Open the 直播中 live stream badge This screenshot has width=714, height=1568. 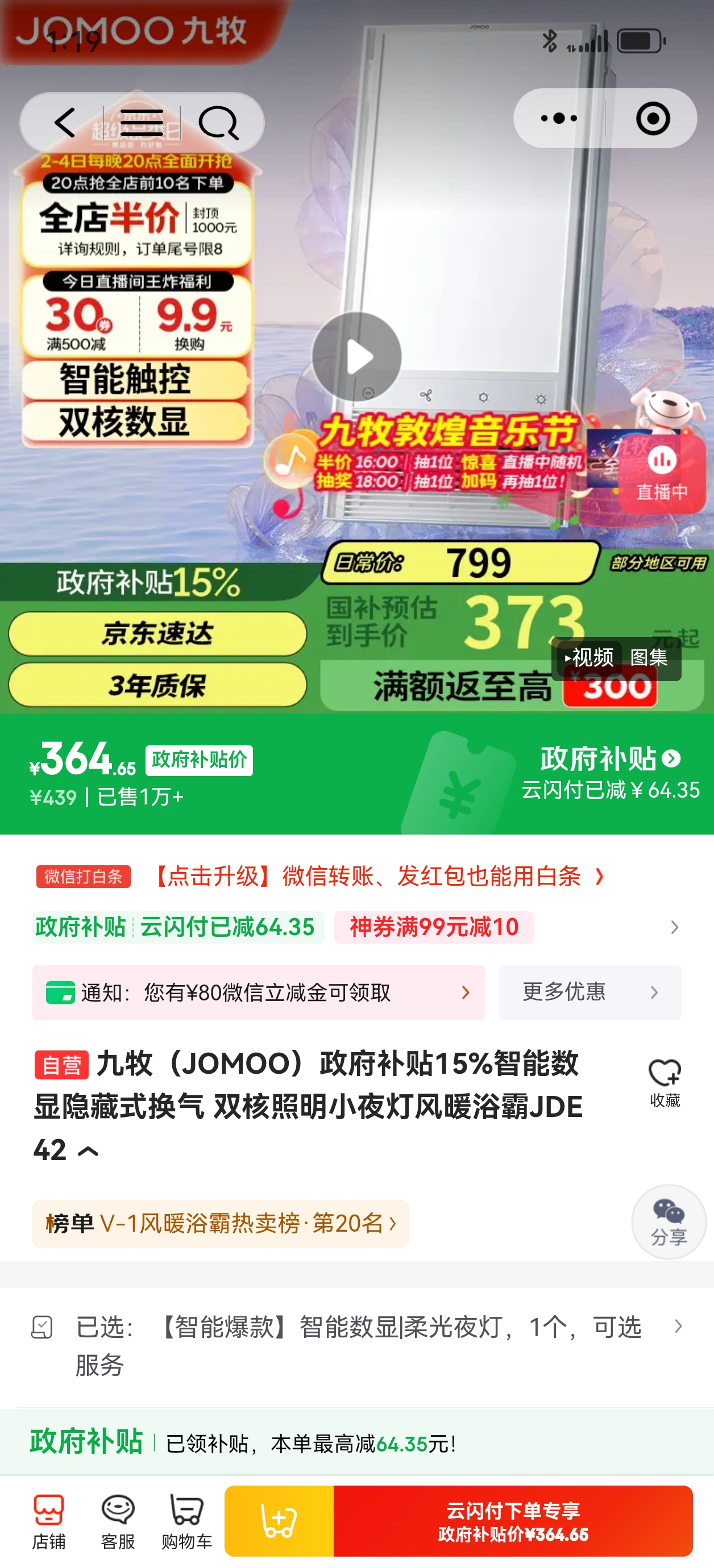(662, 473)
